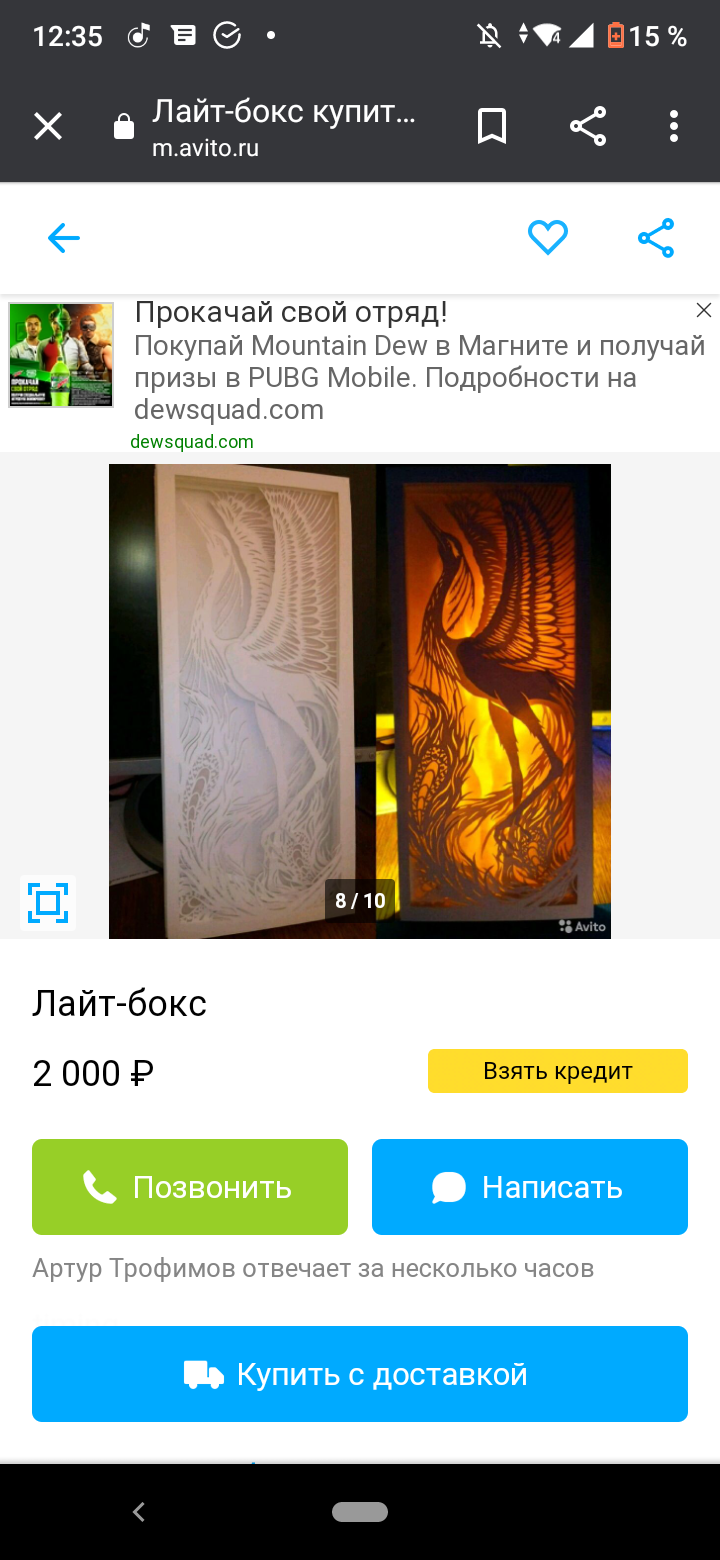Screen dimensions: 720x1560
Task: Open the browser overflow menu
Action: click(674, 127)
